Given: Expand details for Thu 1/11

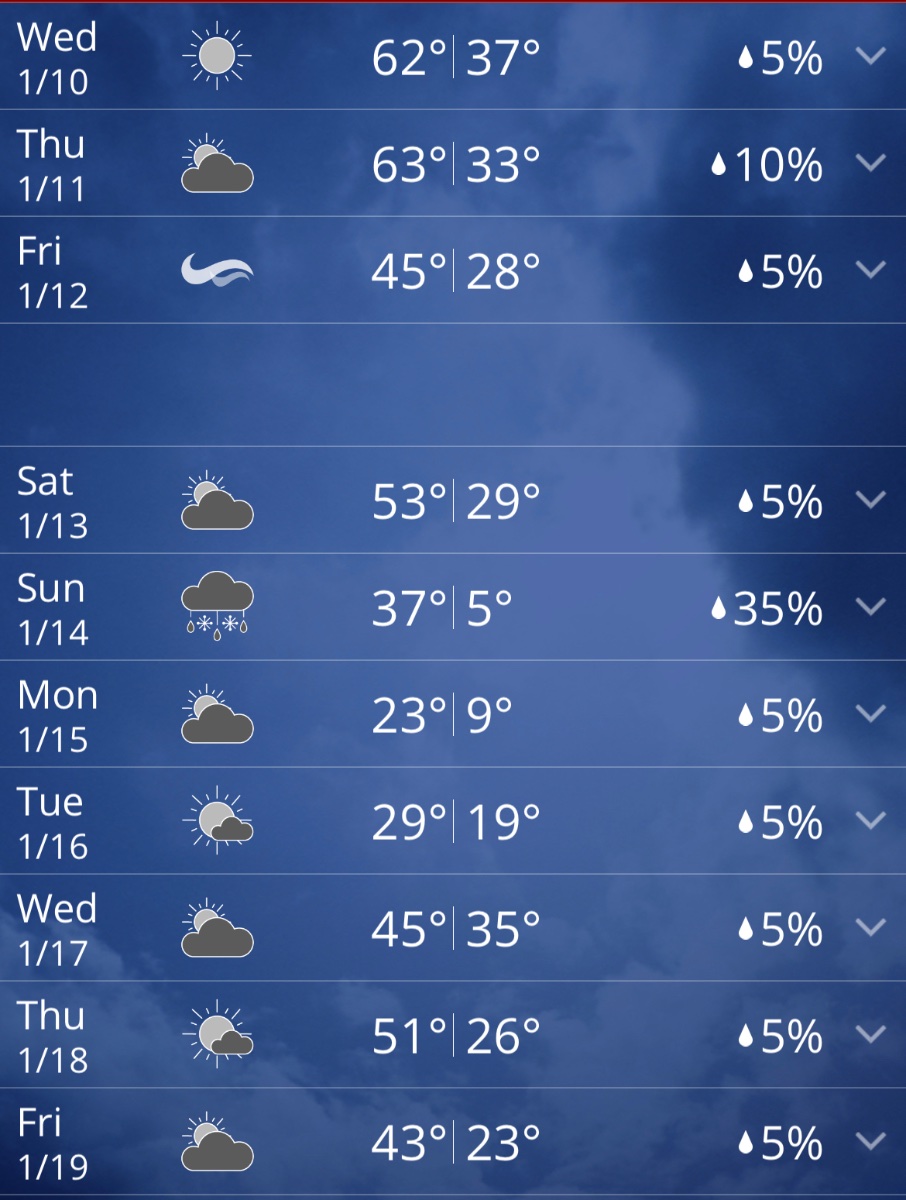Looking at the screenshot, I should pos(871,163).
